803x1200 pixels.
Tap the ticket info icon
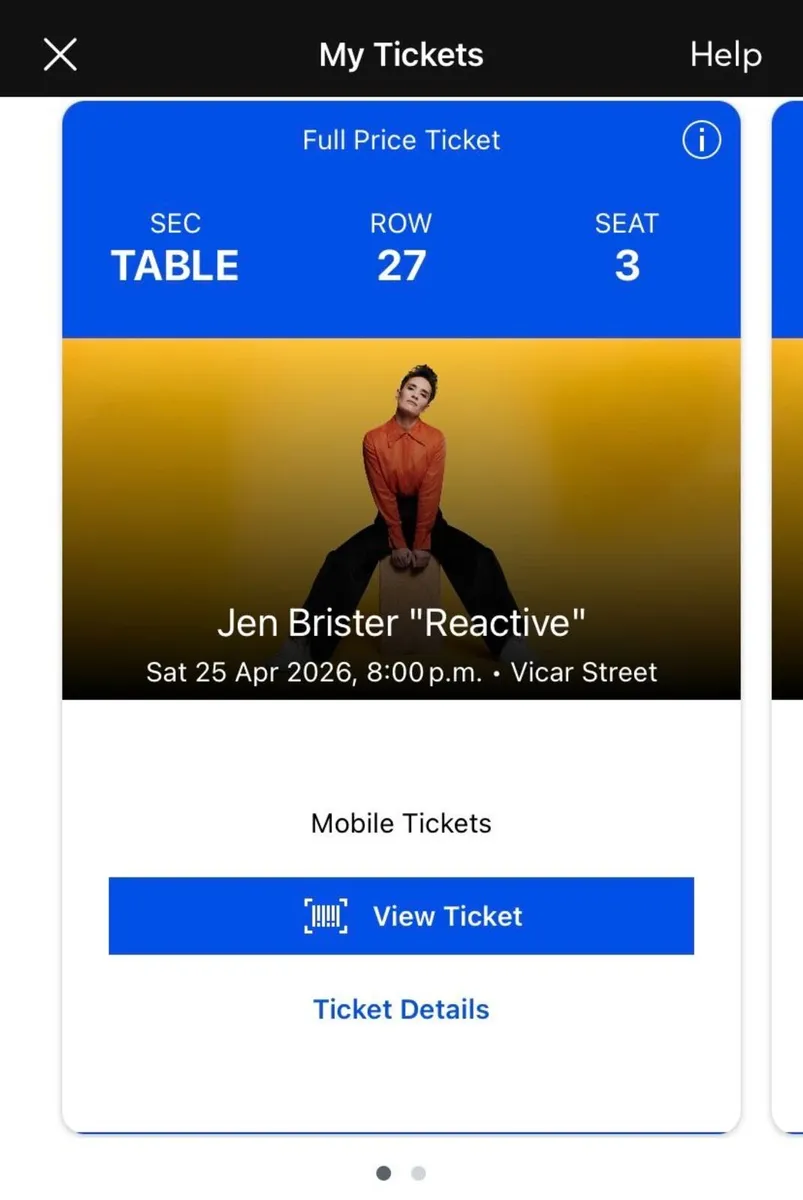tap(701, 141)
